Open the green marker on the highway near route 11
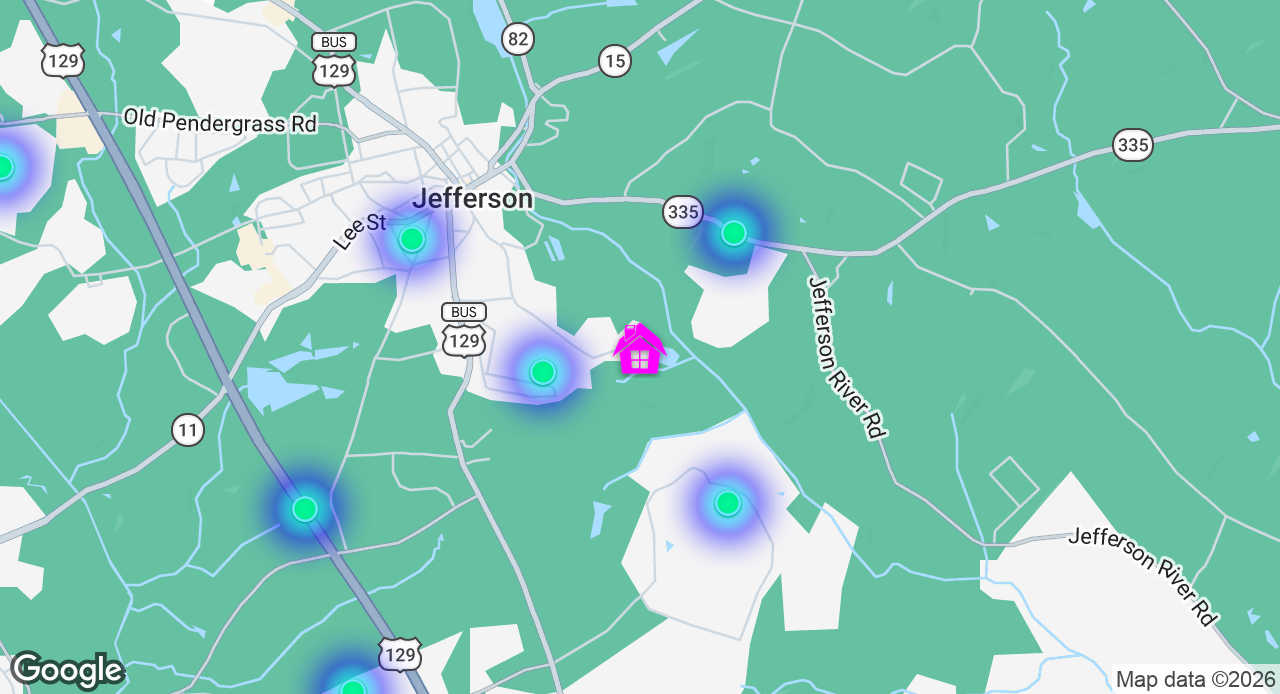 pos(305,509)
